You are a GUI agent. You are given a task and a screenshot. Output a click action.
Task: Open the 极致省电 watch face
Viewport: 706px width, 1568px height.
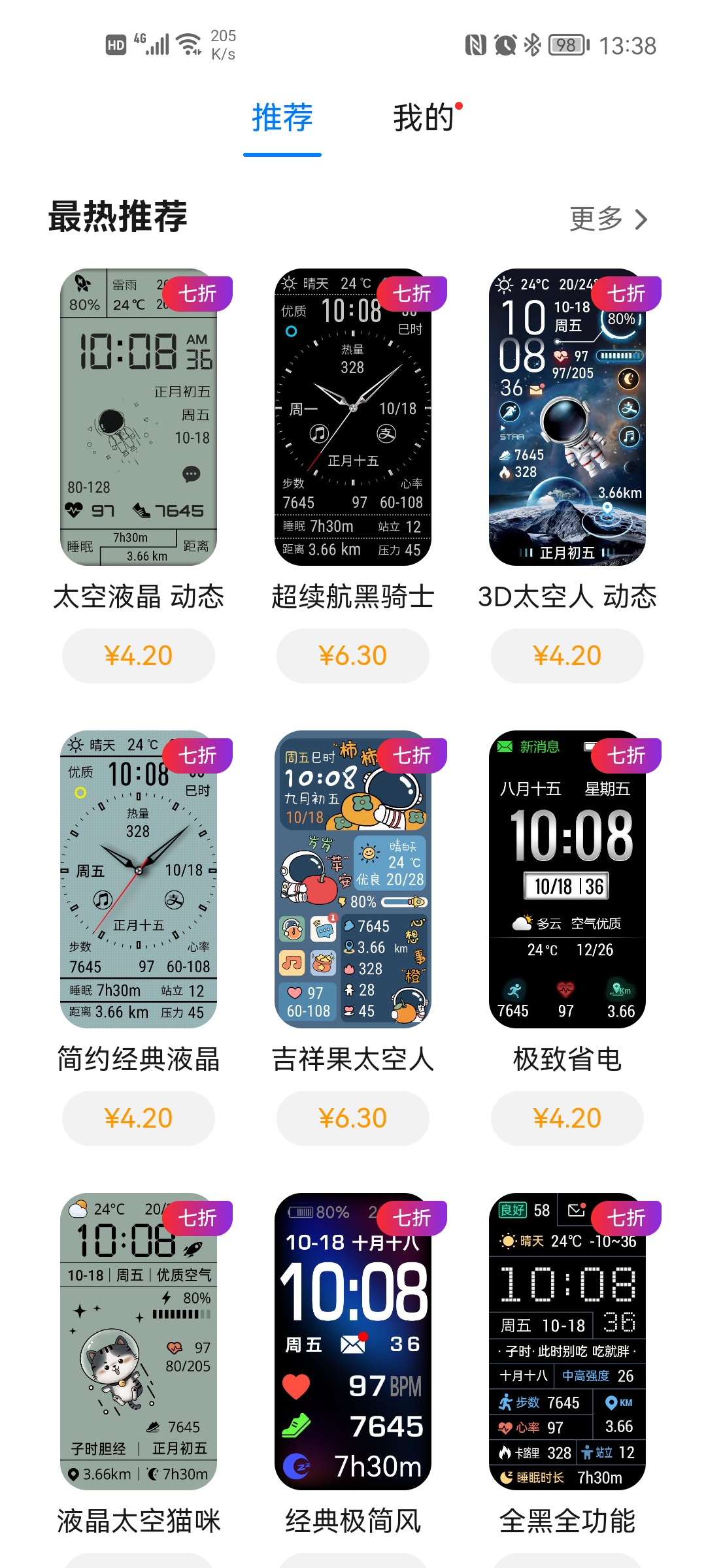pos(567,879)
